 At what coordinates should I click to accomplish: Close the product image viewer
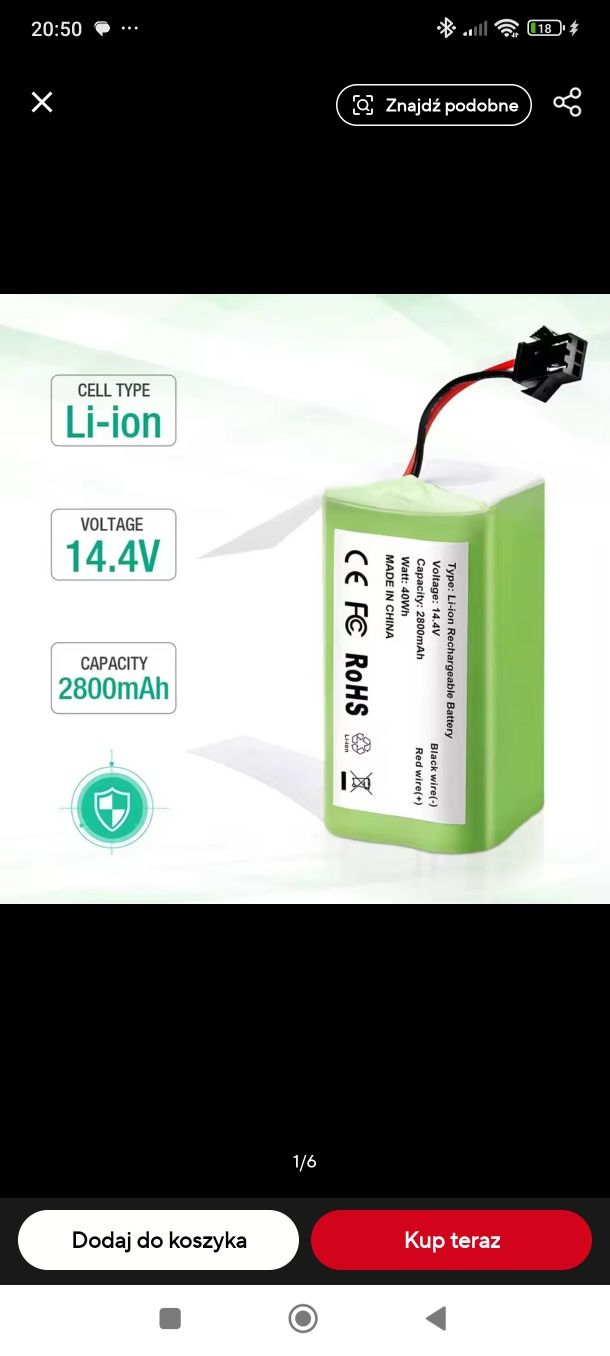tap(42, 102)
